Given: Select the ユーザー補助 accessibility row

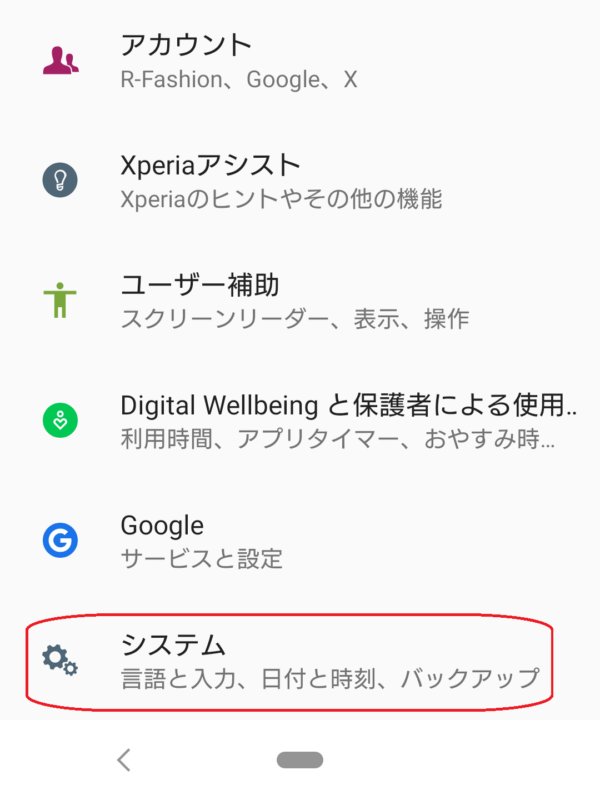Looking at the screenshot, I should 300,300.
